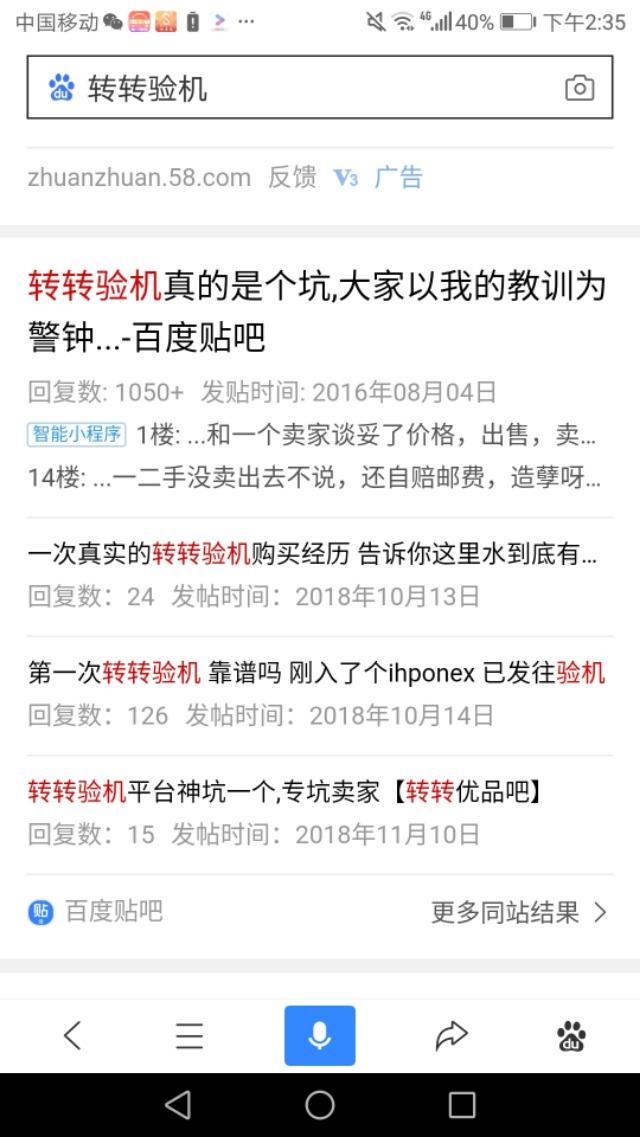Open the browser menu with three lines
The width and height of the screenshot is (640, 1137).
(x=190, y=1035)
